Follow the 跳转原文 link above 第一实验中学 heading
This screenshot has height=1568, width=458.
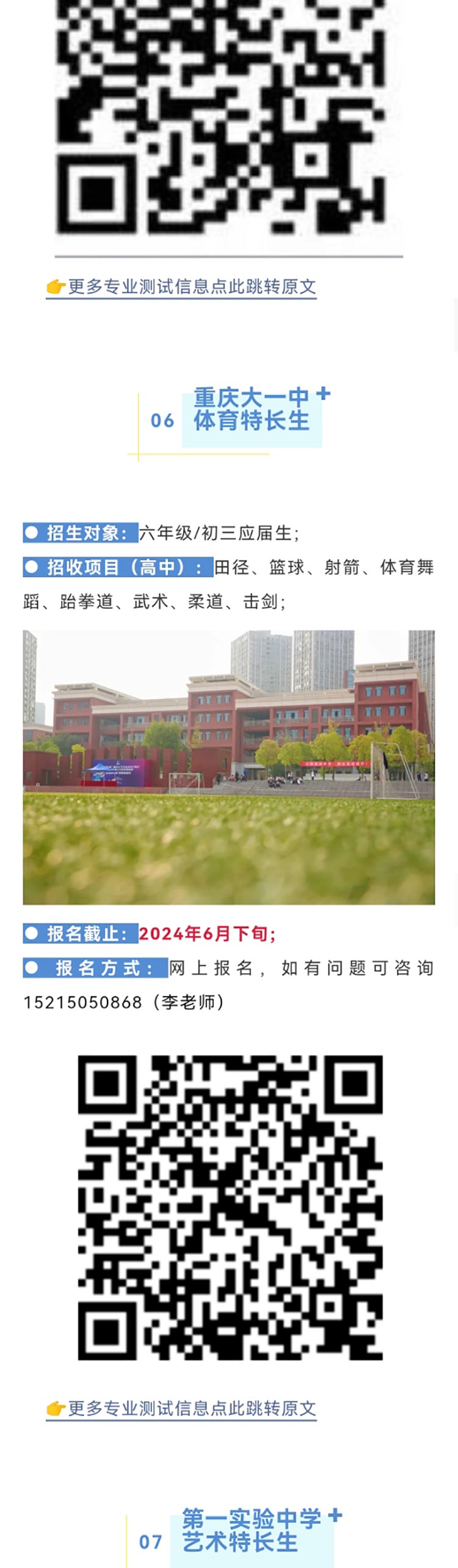coord(181,1409)
